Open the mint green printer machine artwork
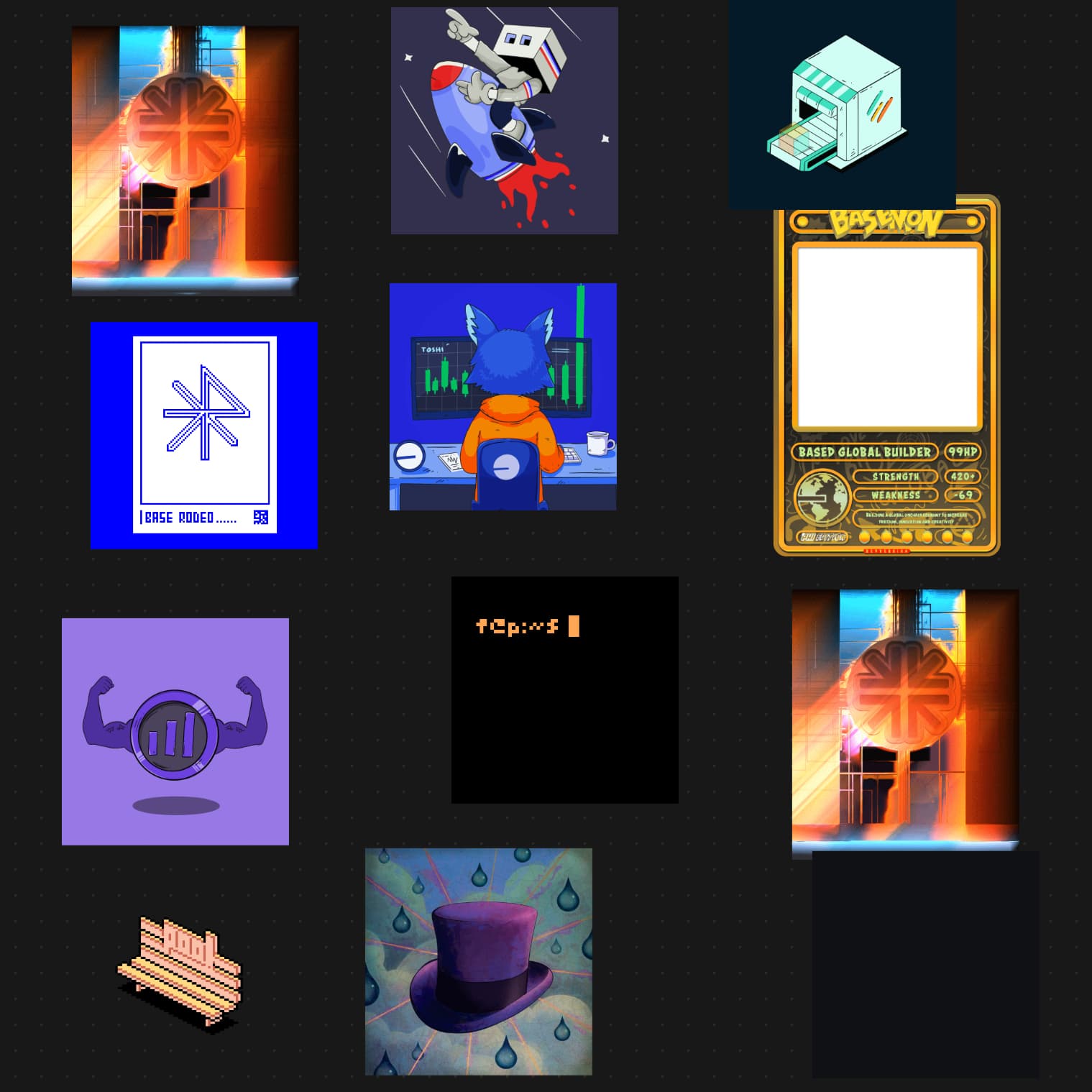The image size is (1092, 1092). tap(842, 104)
